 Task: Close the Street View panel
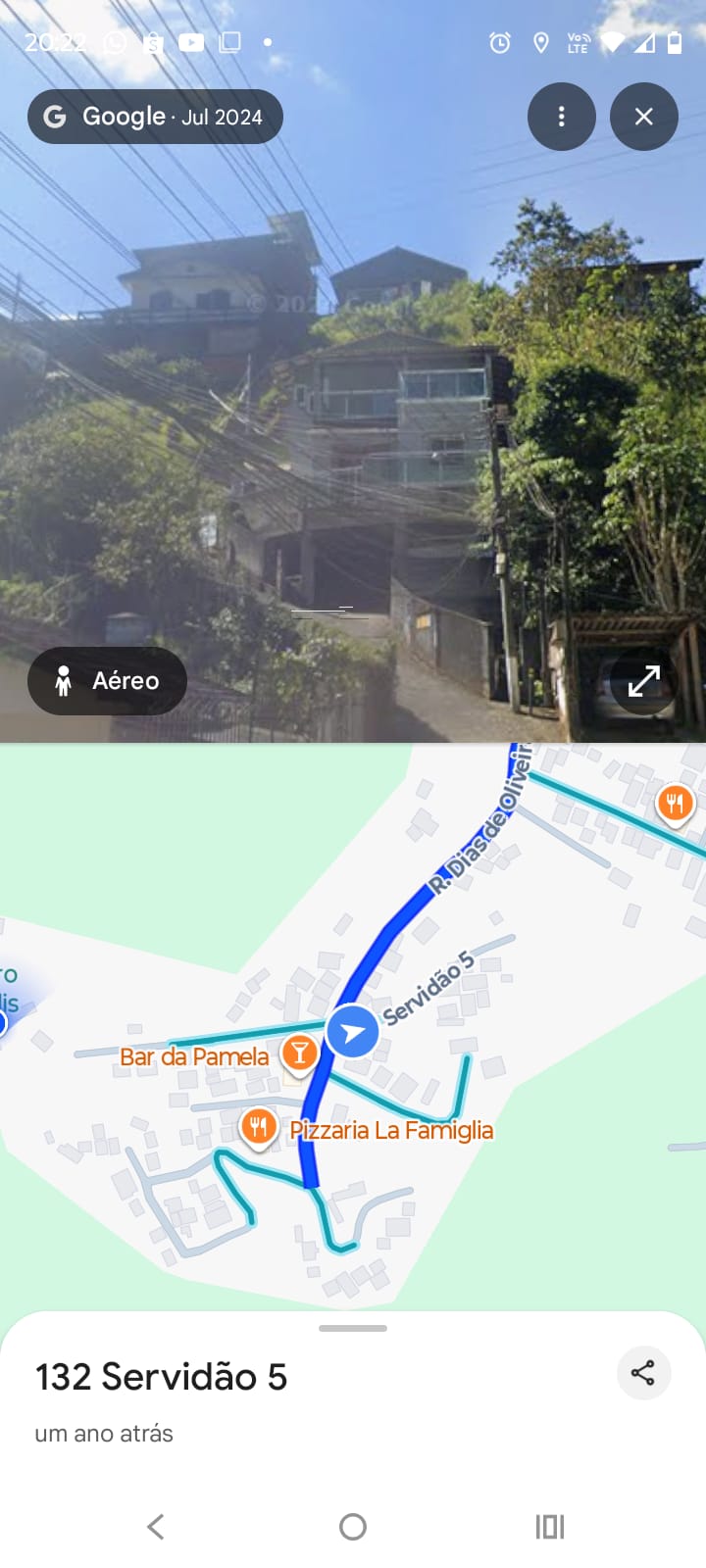pyautogui.click(x=643, y=117)
